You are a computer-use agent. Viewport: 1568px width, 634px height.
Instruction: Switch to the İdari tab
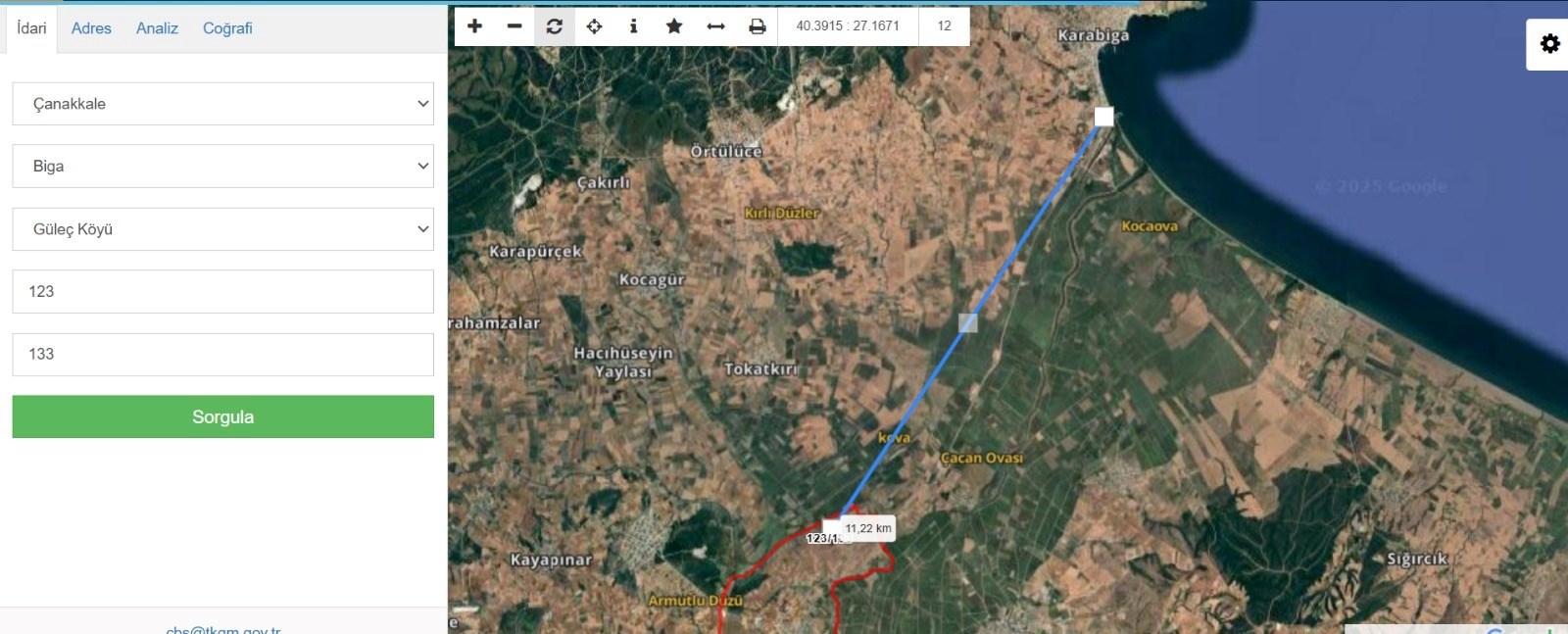31,28
